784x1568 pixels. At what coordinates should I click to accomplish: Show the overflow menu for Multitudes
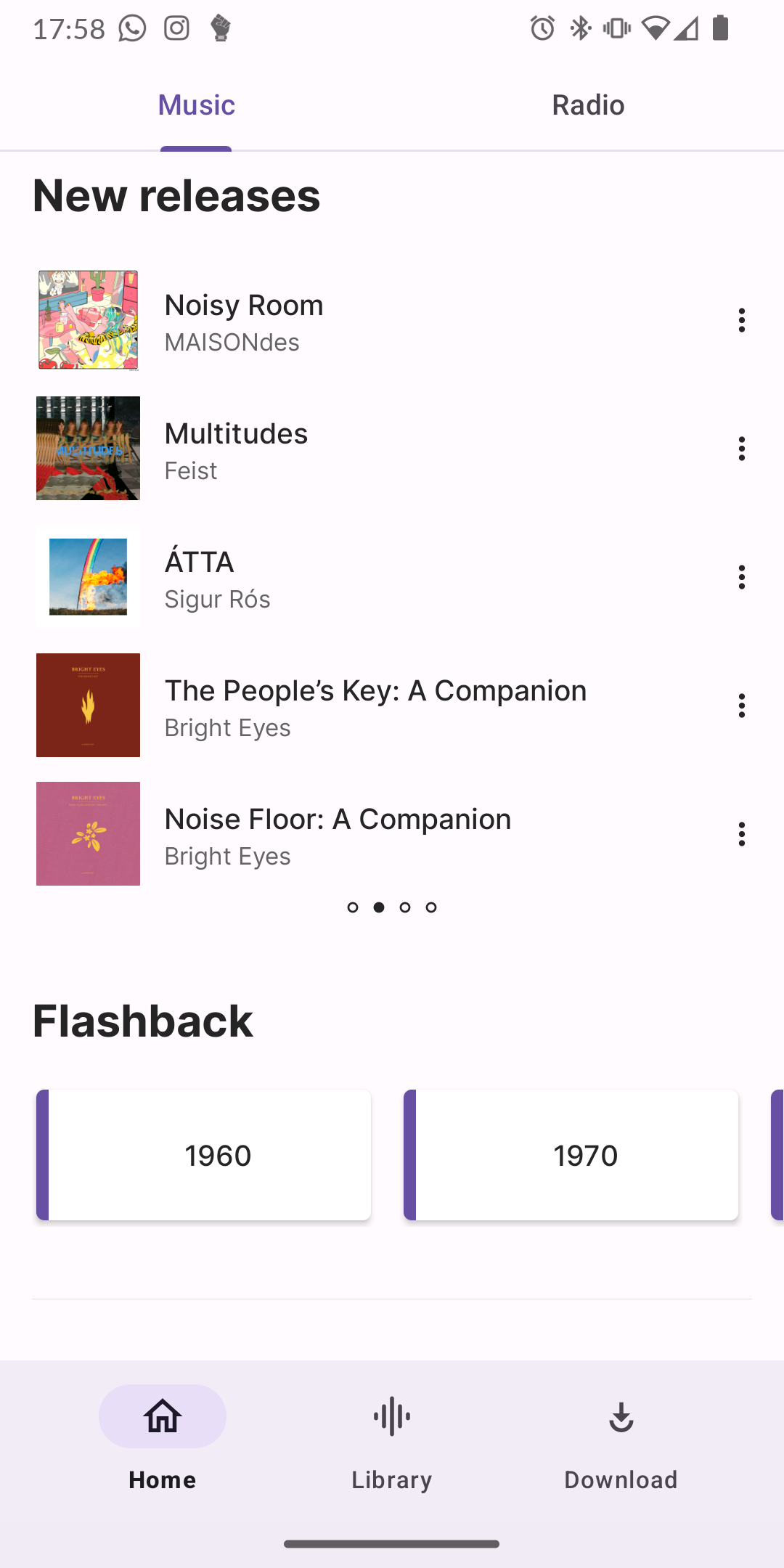click(741, 449)
